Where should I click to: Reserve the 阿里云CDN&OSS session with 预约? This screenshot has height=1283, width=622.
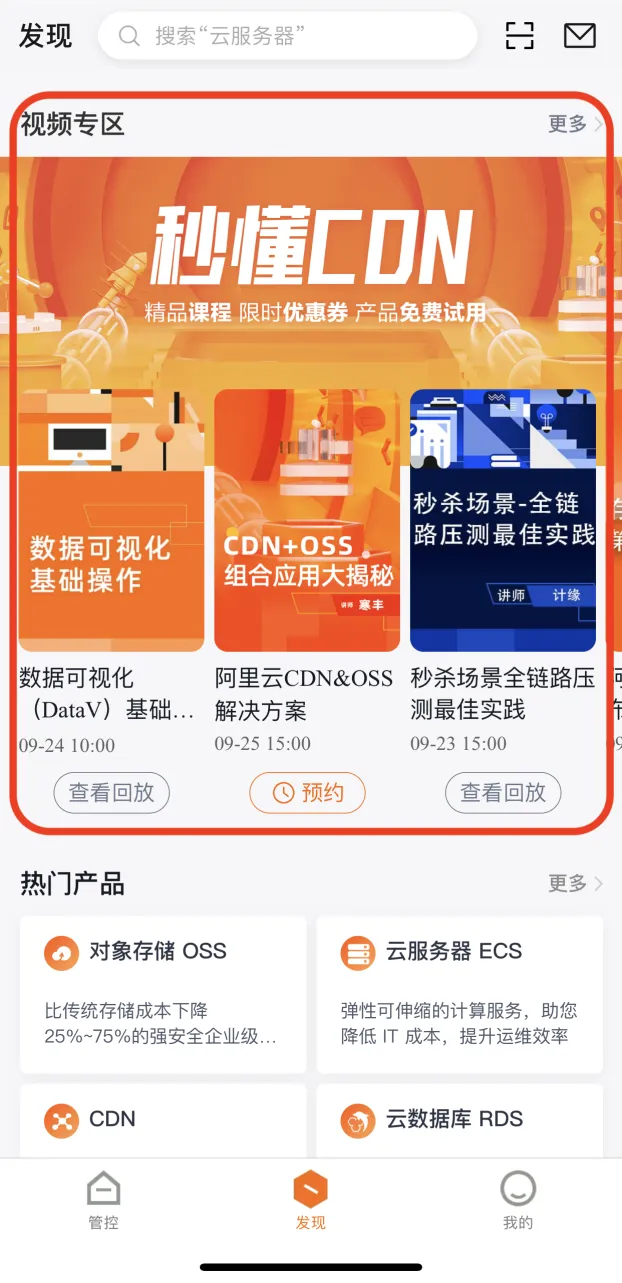(307, 793)
